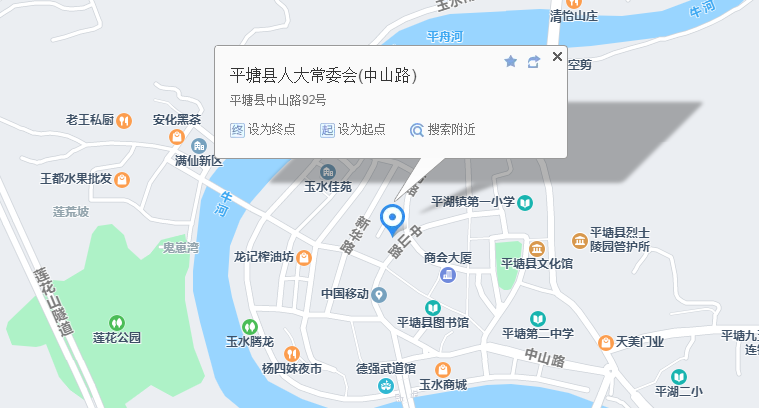759x408 pixels.
Task: Open 杨四妹夜市 food marker
Action: pos(291,353)
